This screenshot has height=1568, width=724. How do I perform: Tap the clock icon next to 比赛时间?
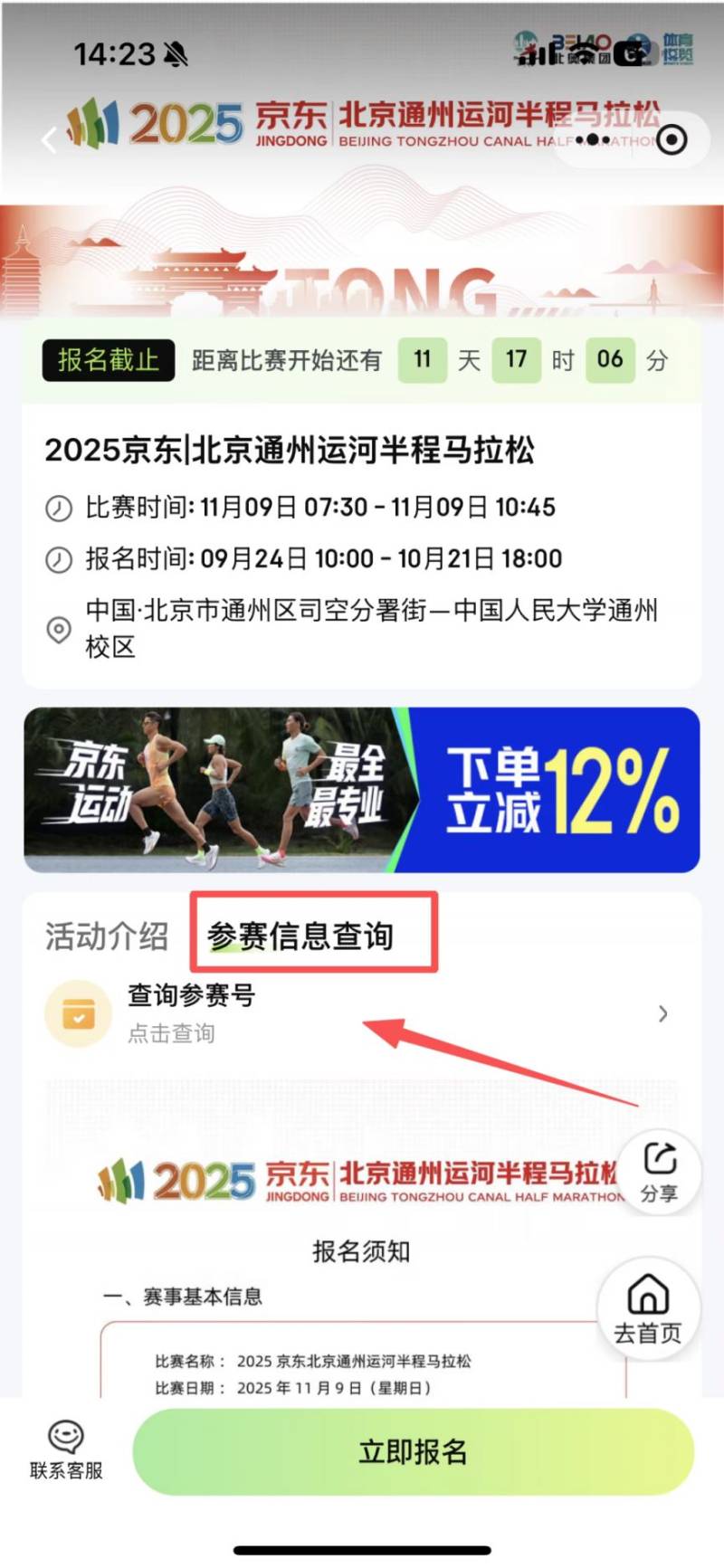click(57, 508)
